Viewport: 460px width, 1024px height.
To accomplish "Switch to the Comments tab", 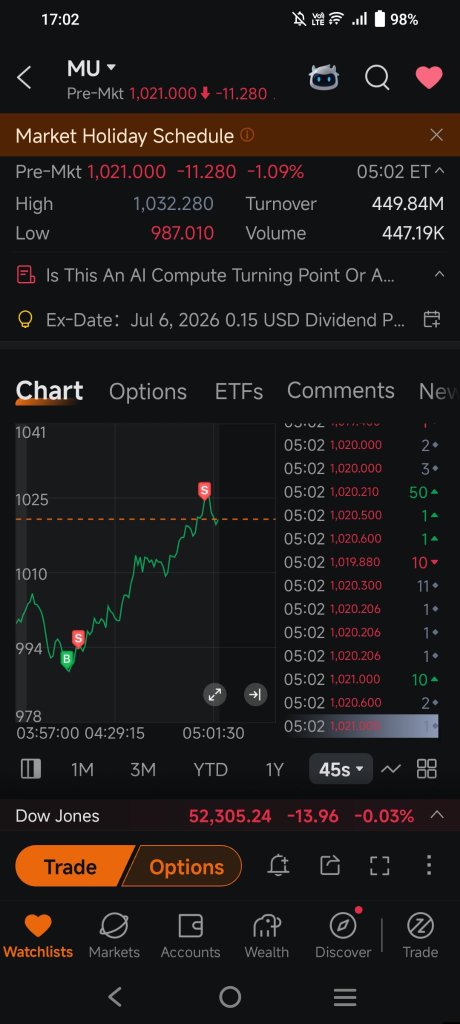I will (x=340, y=391).
